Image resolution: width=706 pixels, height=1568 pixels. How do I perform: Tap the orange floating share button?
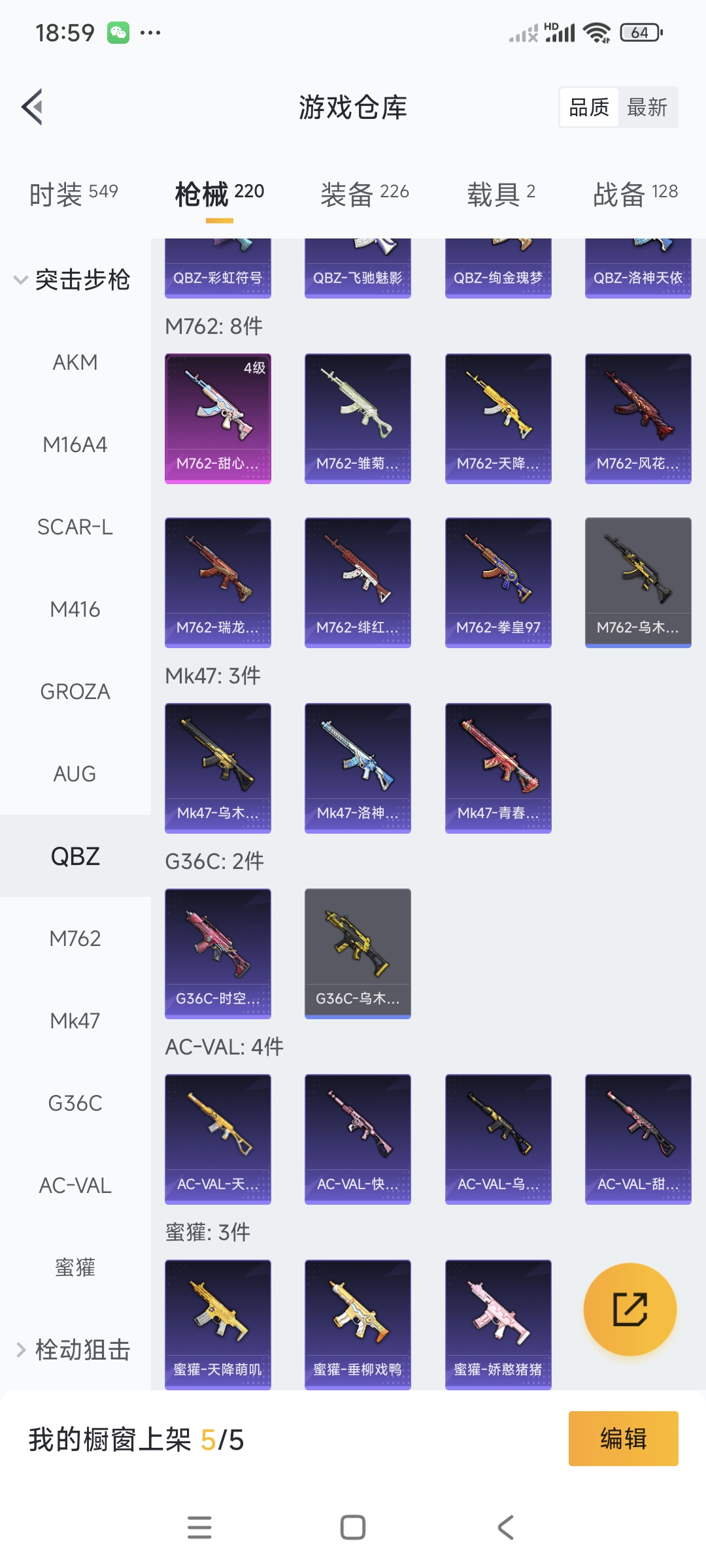coord(630,1309)
